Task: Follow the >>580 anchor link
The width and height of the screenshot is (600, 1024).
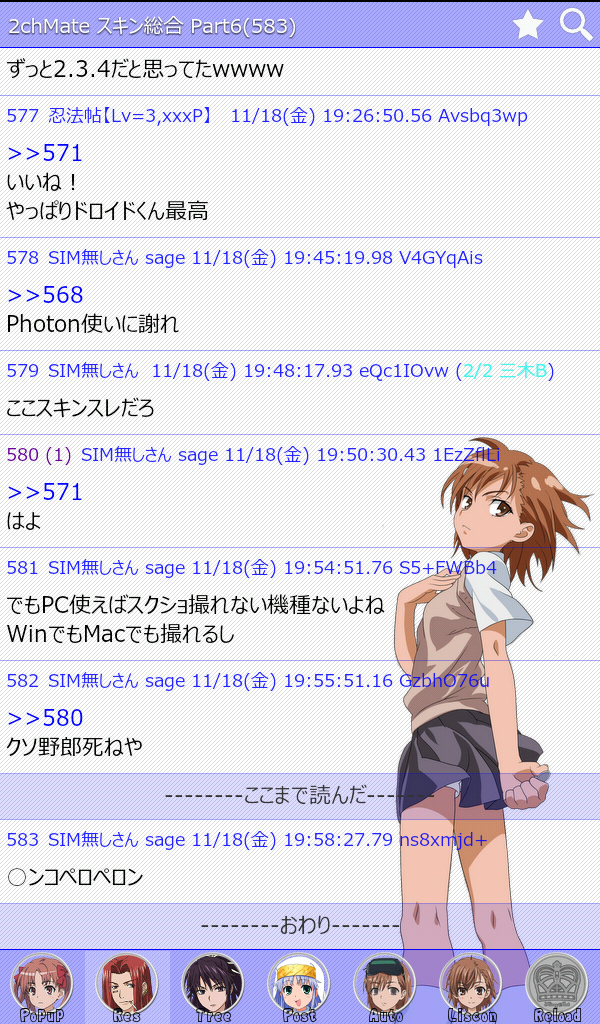Action: (x=45, y=718)
